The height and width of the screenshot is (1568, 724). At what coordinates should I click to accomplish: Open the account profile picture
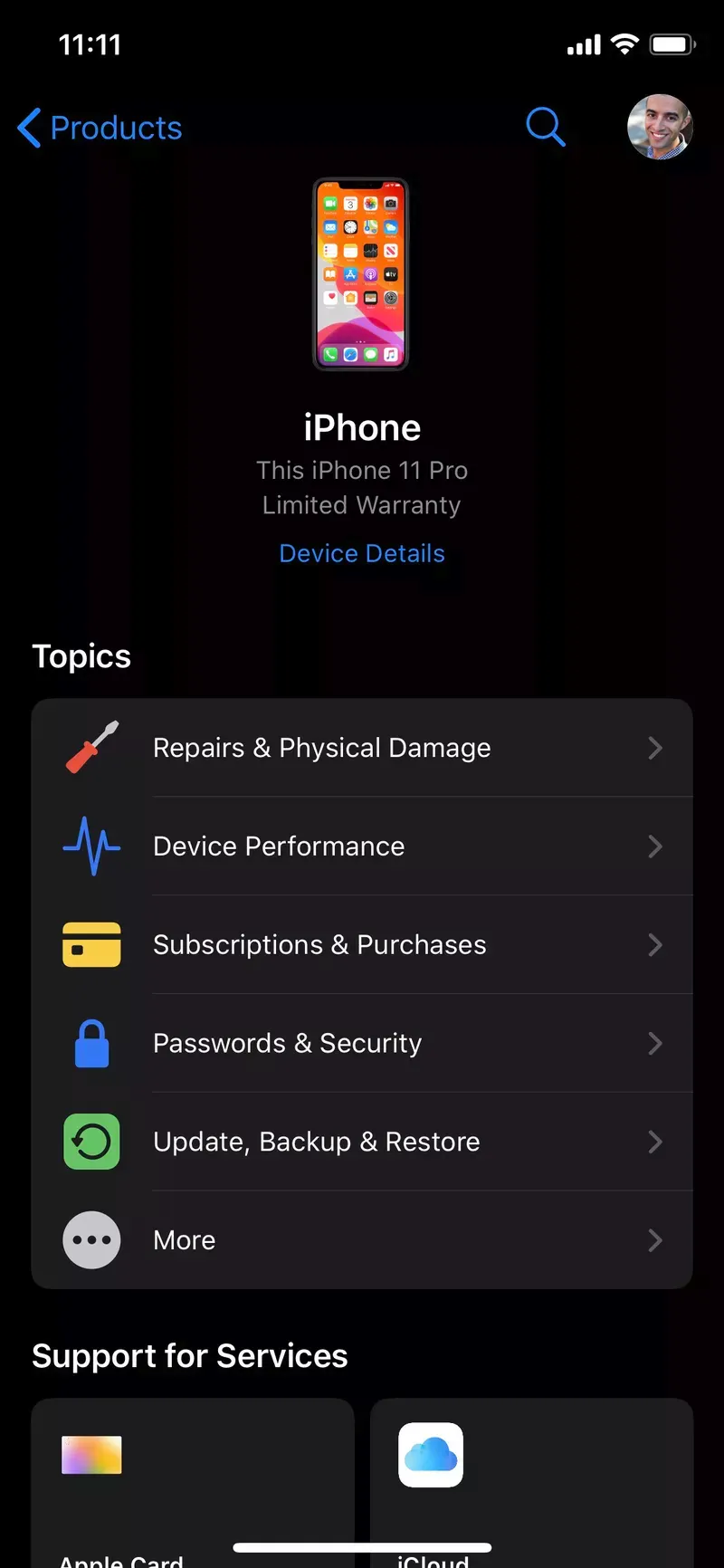pos(661,127)
